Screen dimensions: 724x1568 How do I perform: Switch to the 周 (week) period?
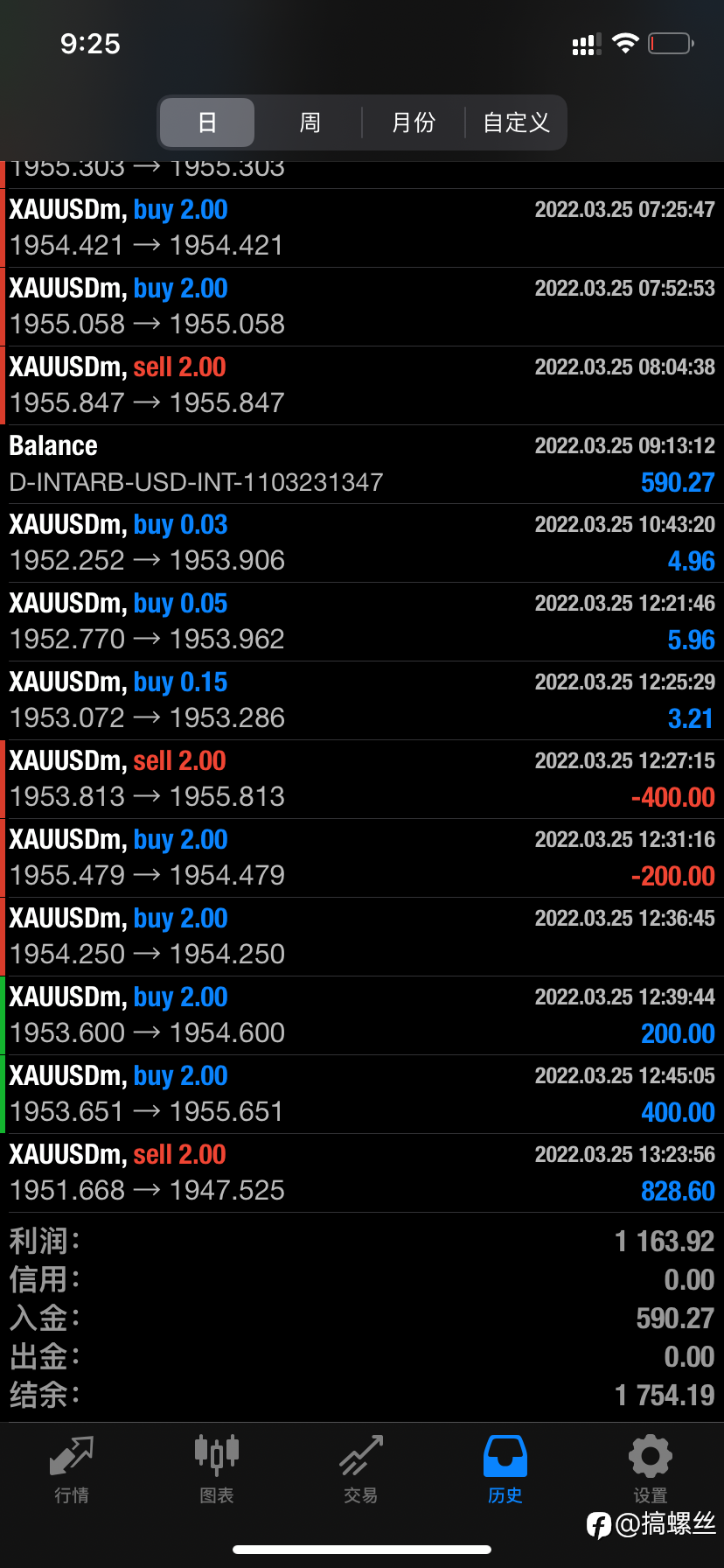(x=310, y=122)
